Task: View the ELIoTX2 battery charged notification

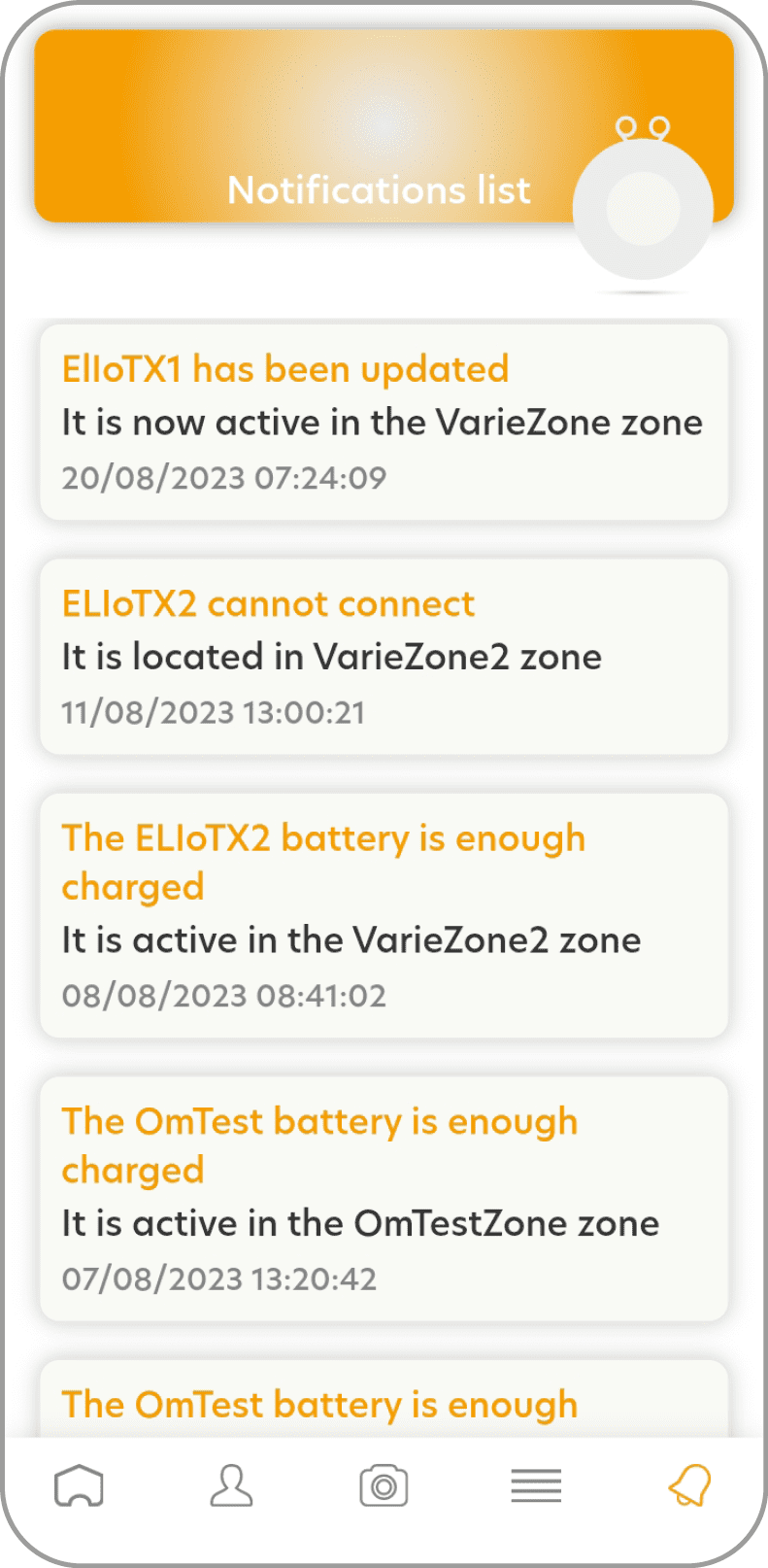Action: [384, 915]
